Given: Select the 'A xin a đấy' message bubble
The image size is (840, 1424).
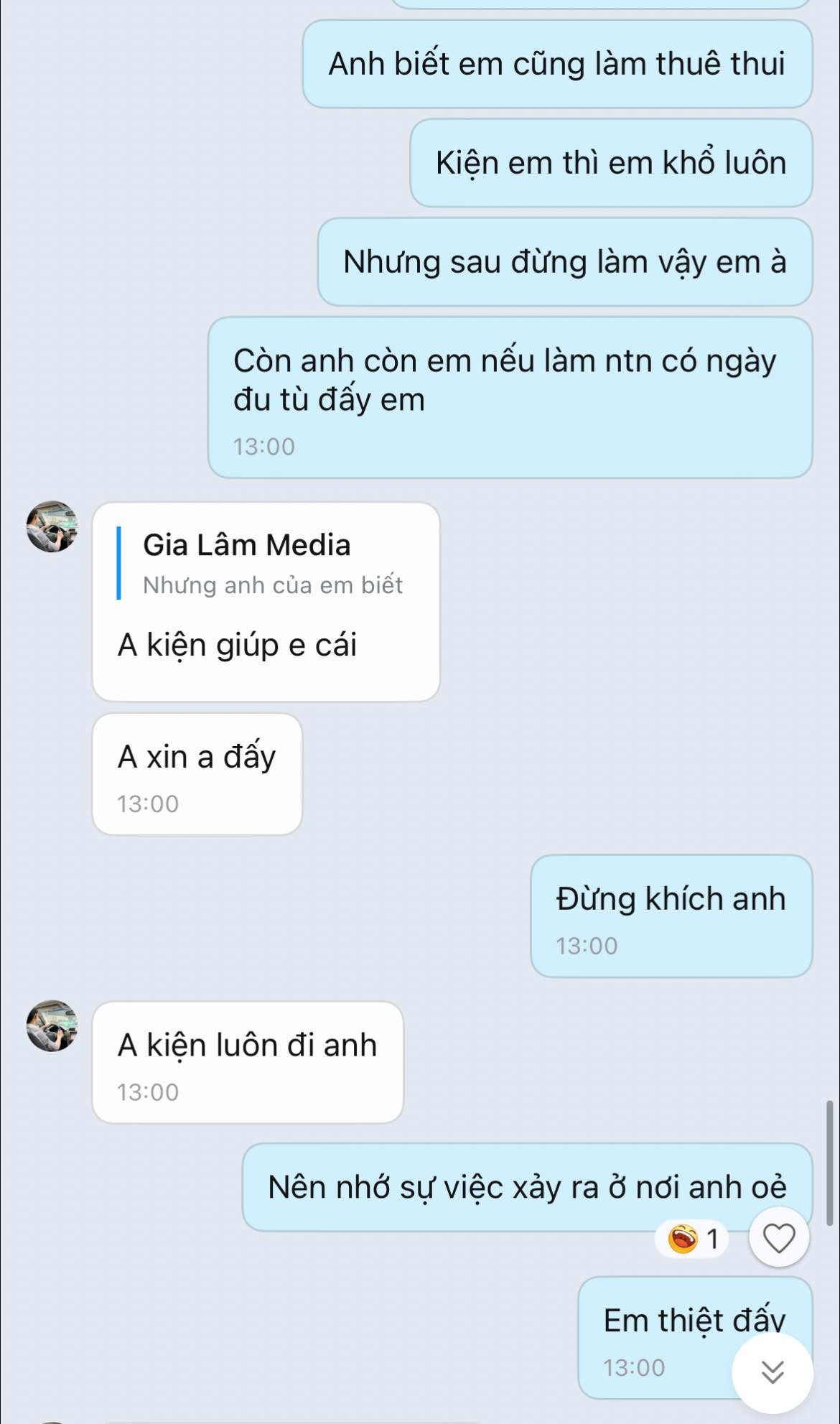Looking at the screenshot, I should pyautogui.click(x=197, y=755).
